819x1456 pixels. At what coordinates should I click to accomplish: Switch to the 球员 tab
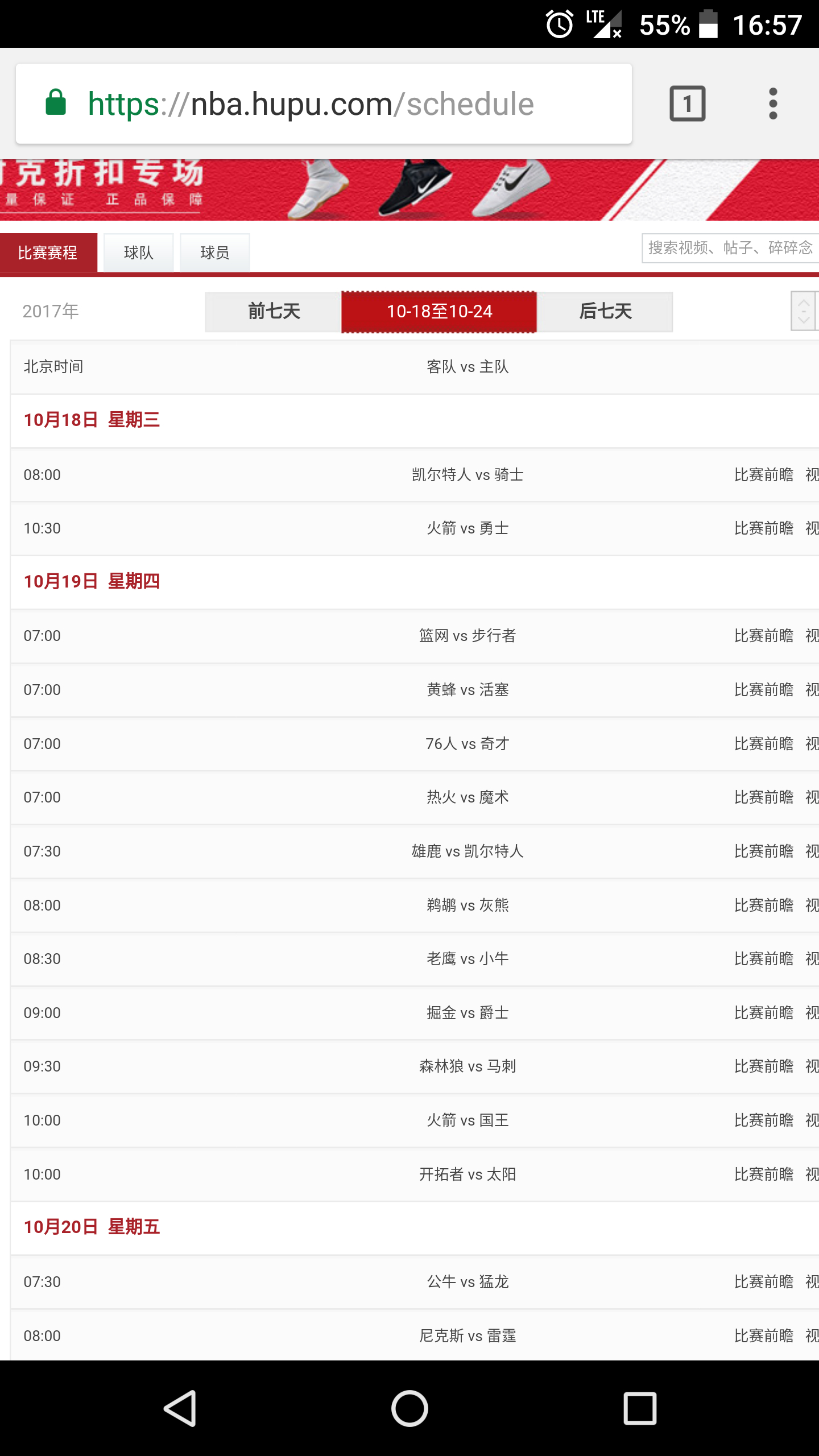215,253
